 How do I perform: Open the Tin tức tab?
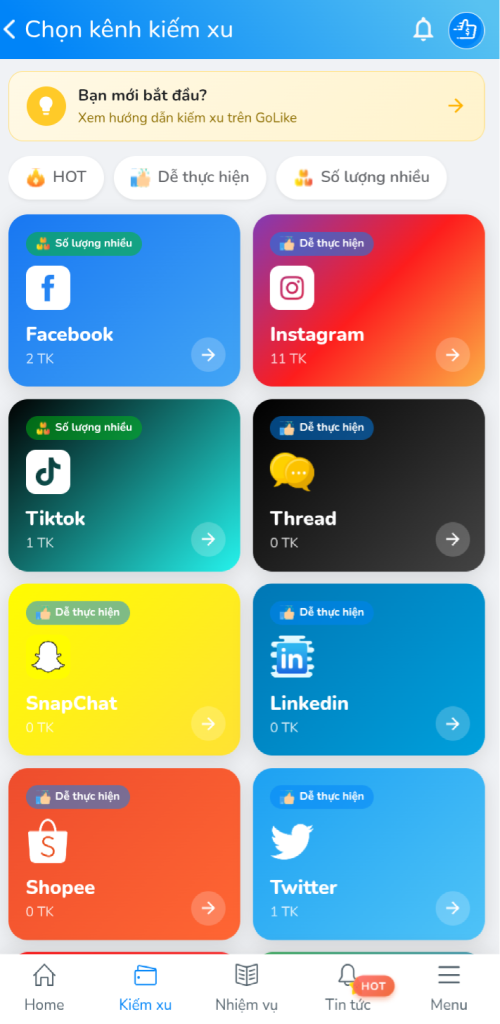click(x=349, y=988)
